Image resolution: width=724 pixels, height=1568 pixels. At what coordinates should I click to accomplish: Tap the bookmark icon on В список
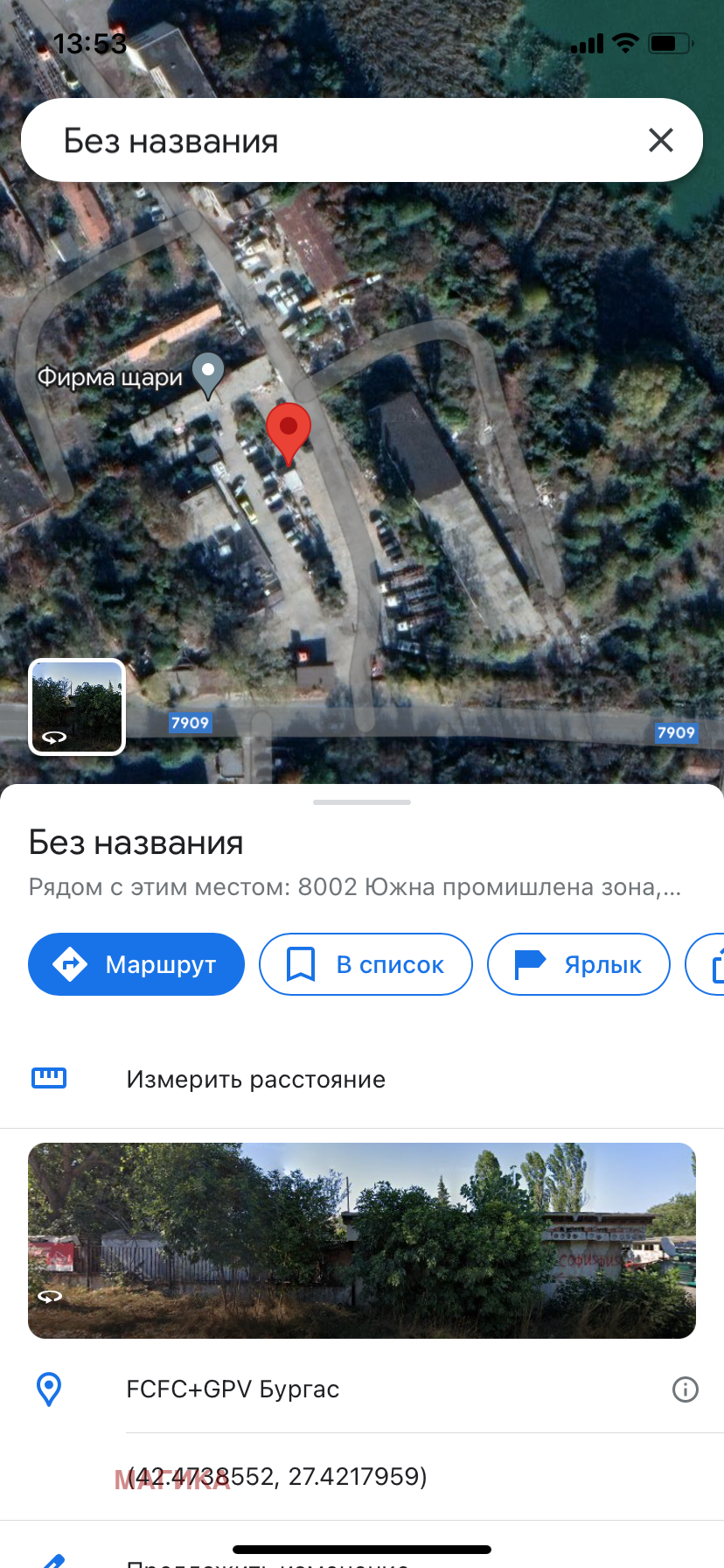tap(302, 963)
